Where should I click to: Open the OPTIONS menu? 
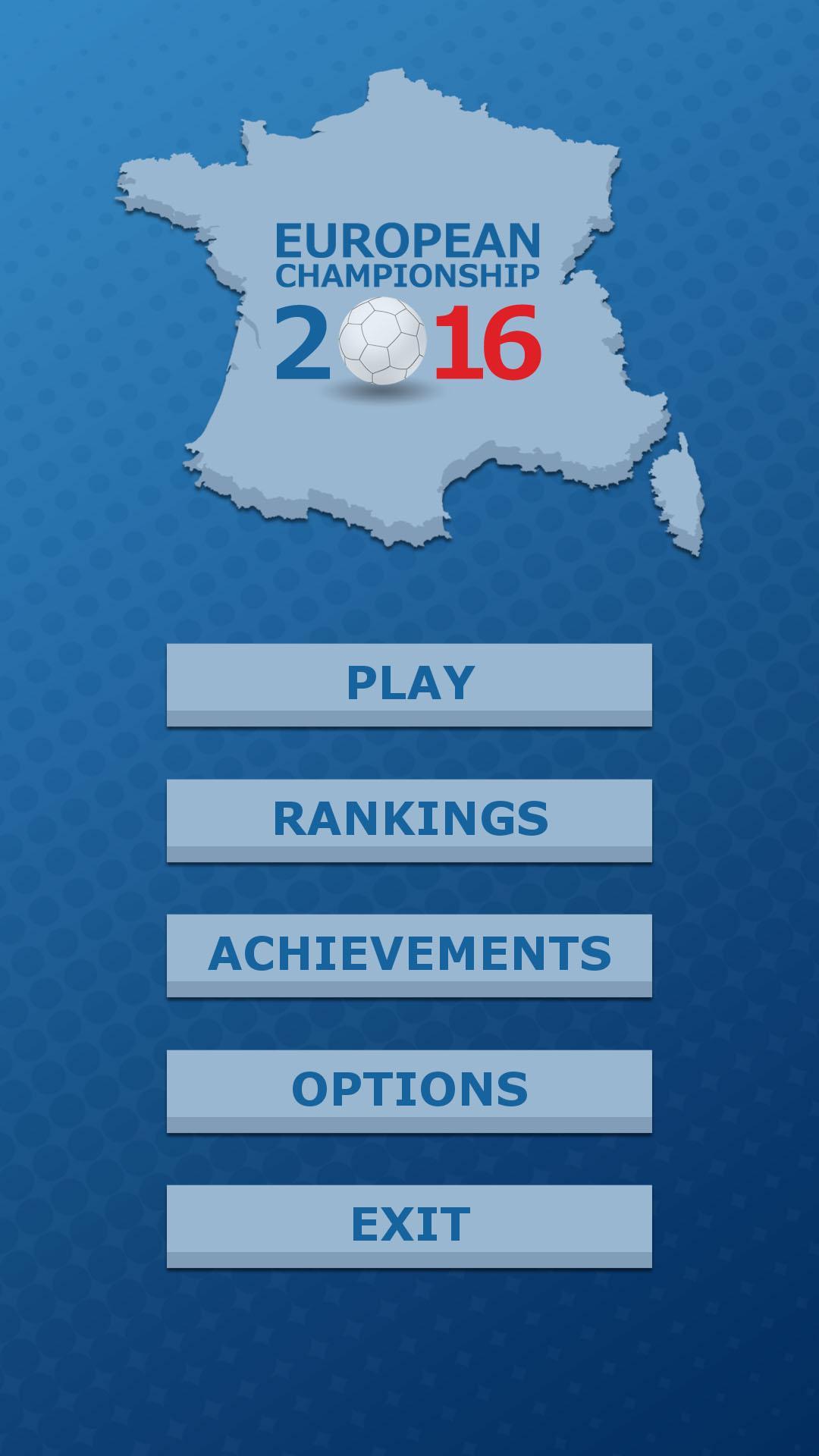[x=409, y=1090]
